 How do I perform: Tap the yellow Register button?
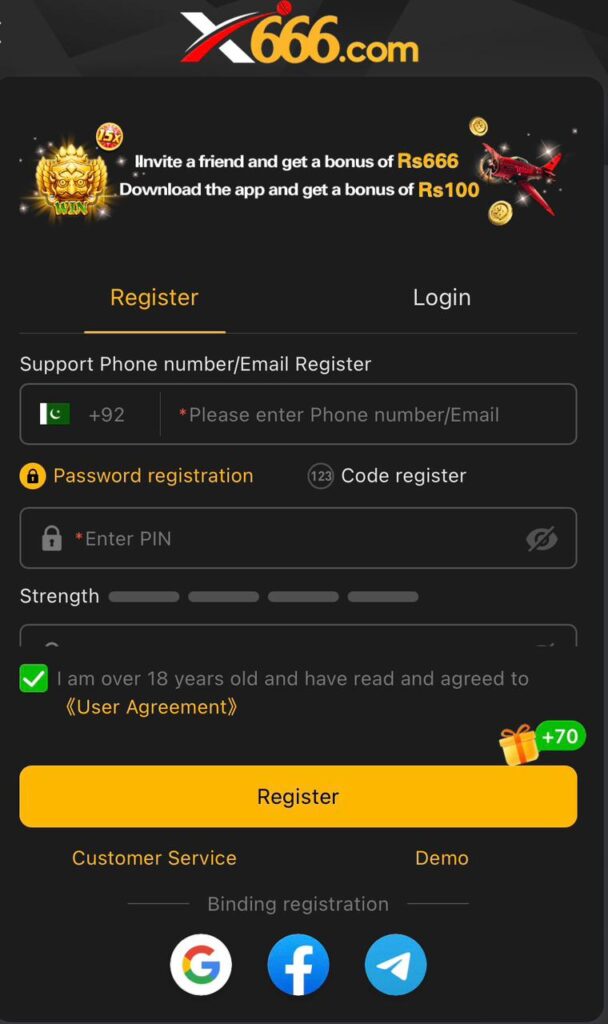click(x=298, y=797)
